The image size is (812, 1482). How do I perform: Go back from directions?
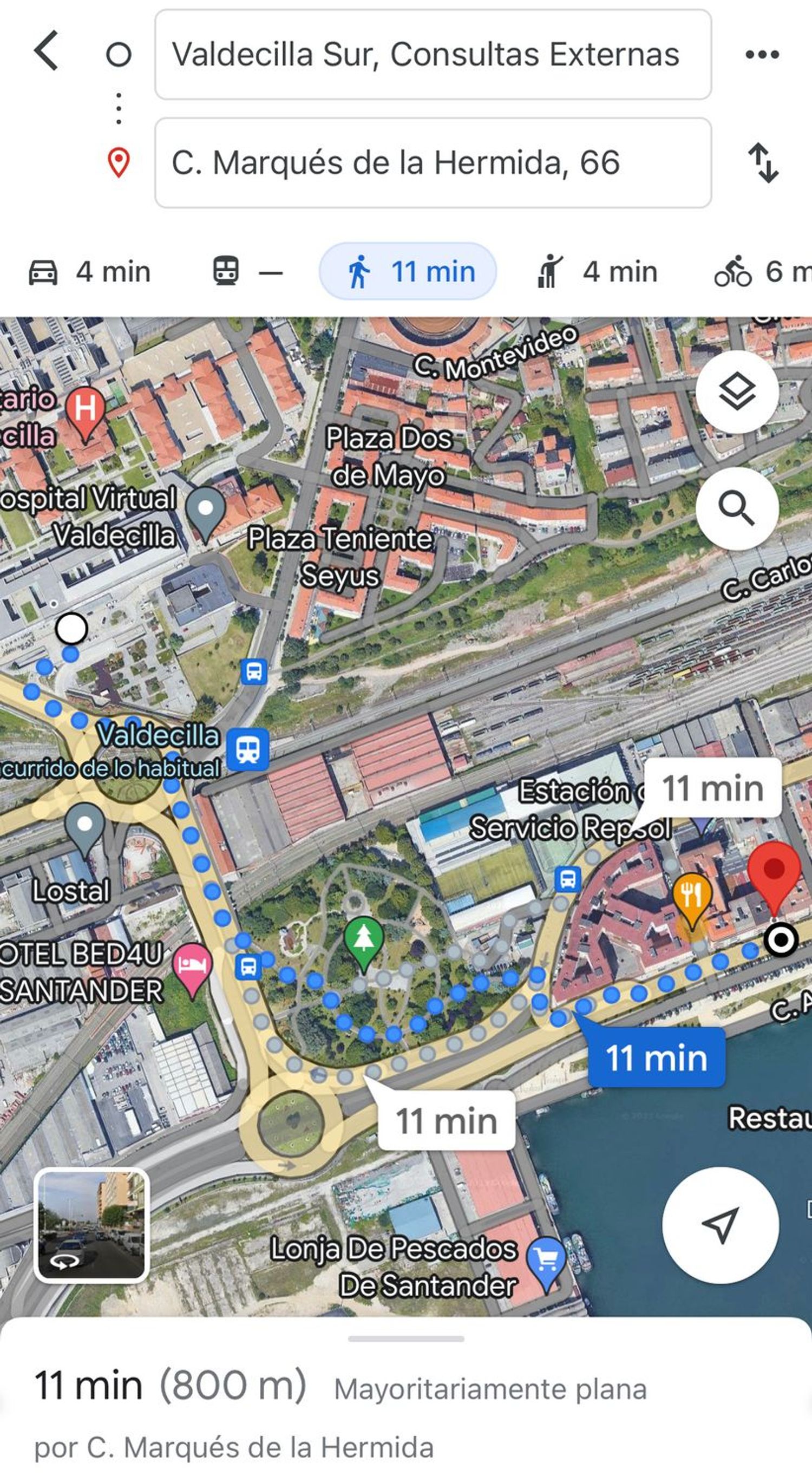pos(47,51)
